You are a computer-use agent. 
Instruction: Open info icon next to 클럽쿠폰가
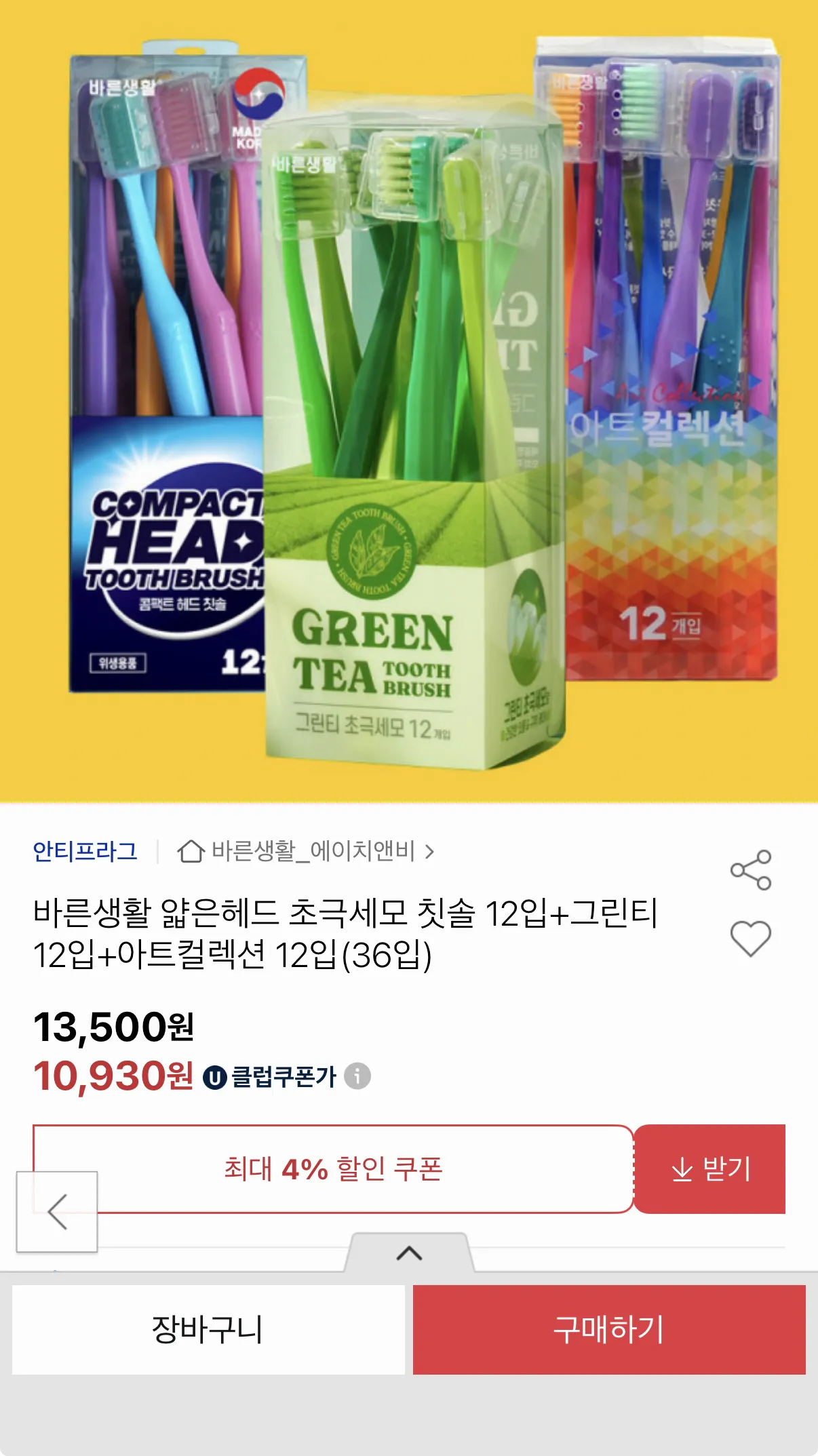coord(357,1076)
